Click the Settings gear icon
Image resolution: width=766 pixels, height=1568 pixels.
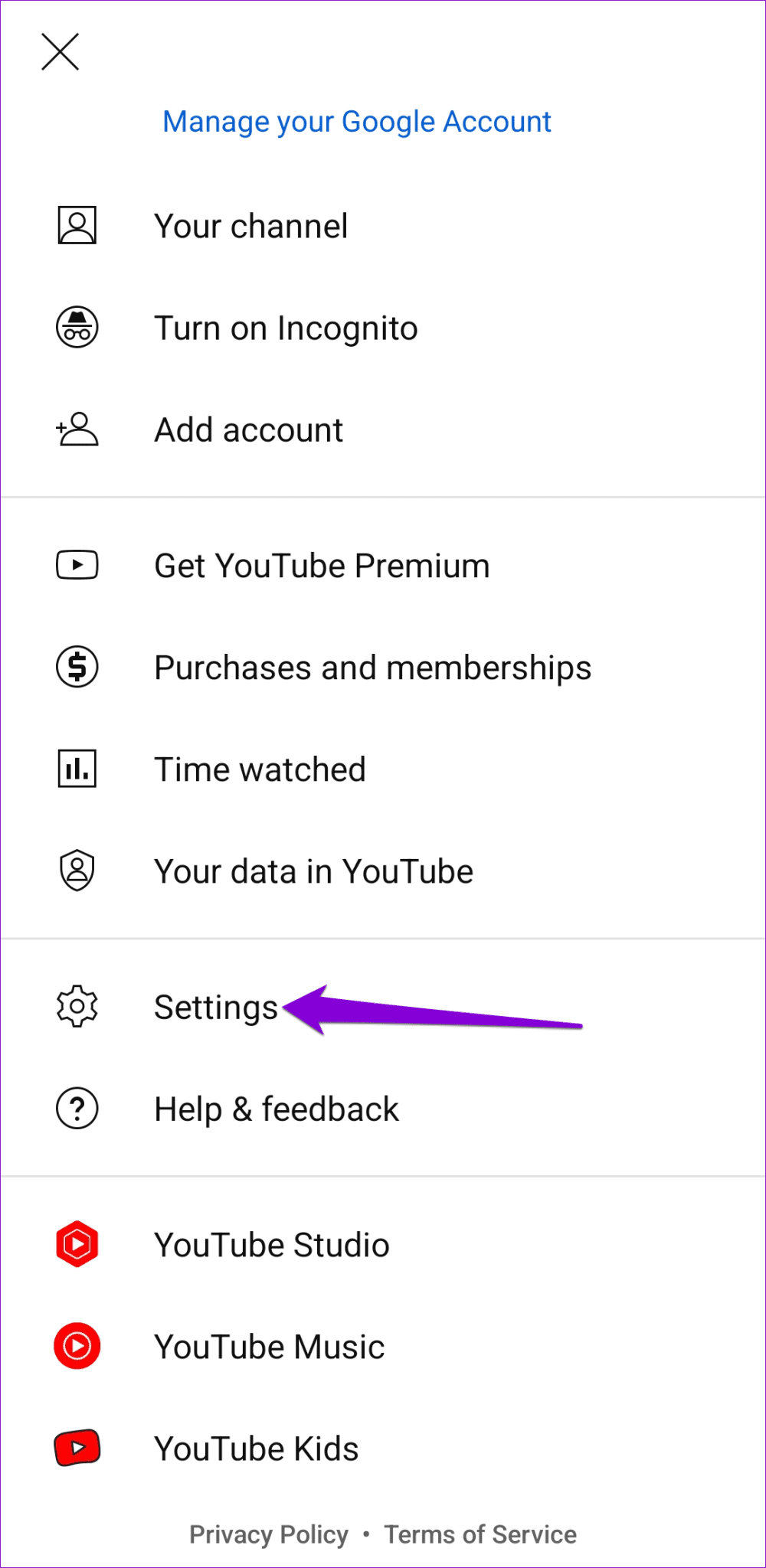[77, 1007]
